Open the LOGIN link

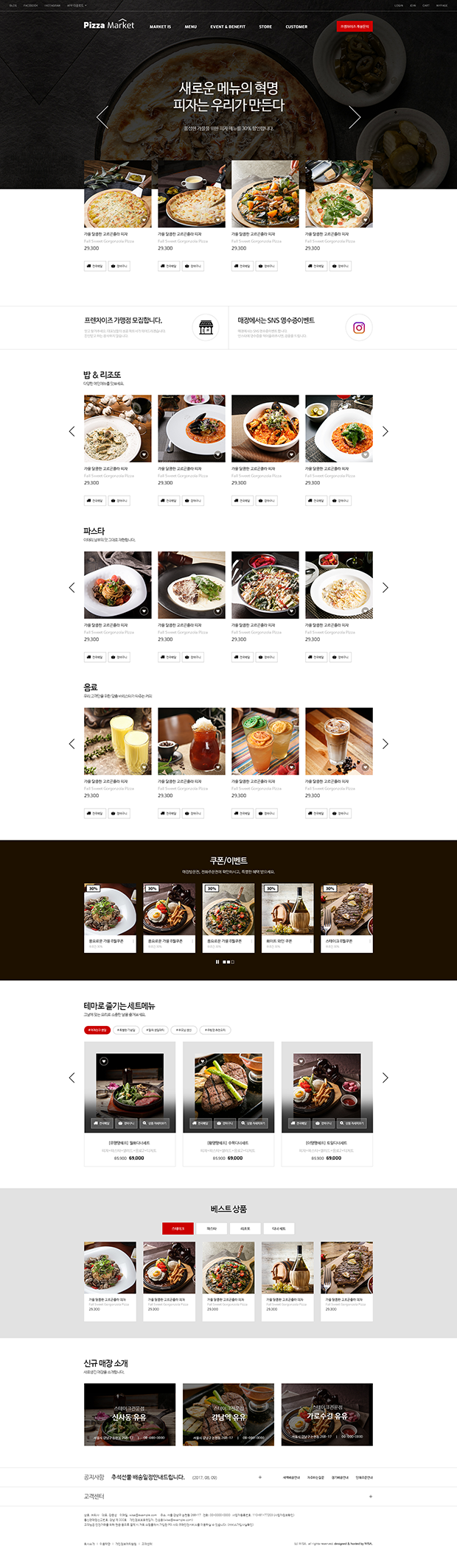point(399,5)
